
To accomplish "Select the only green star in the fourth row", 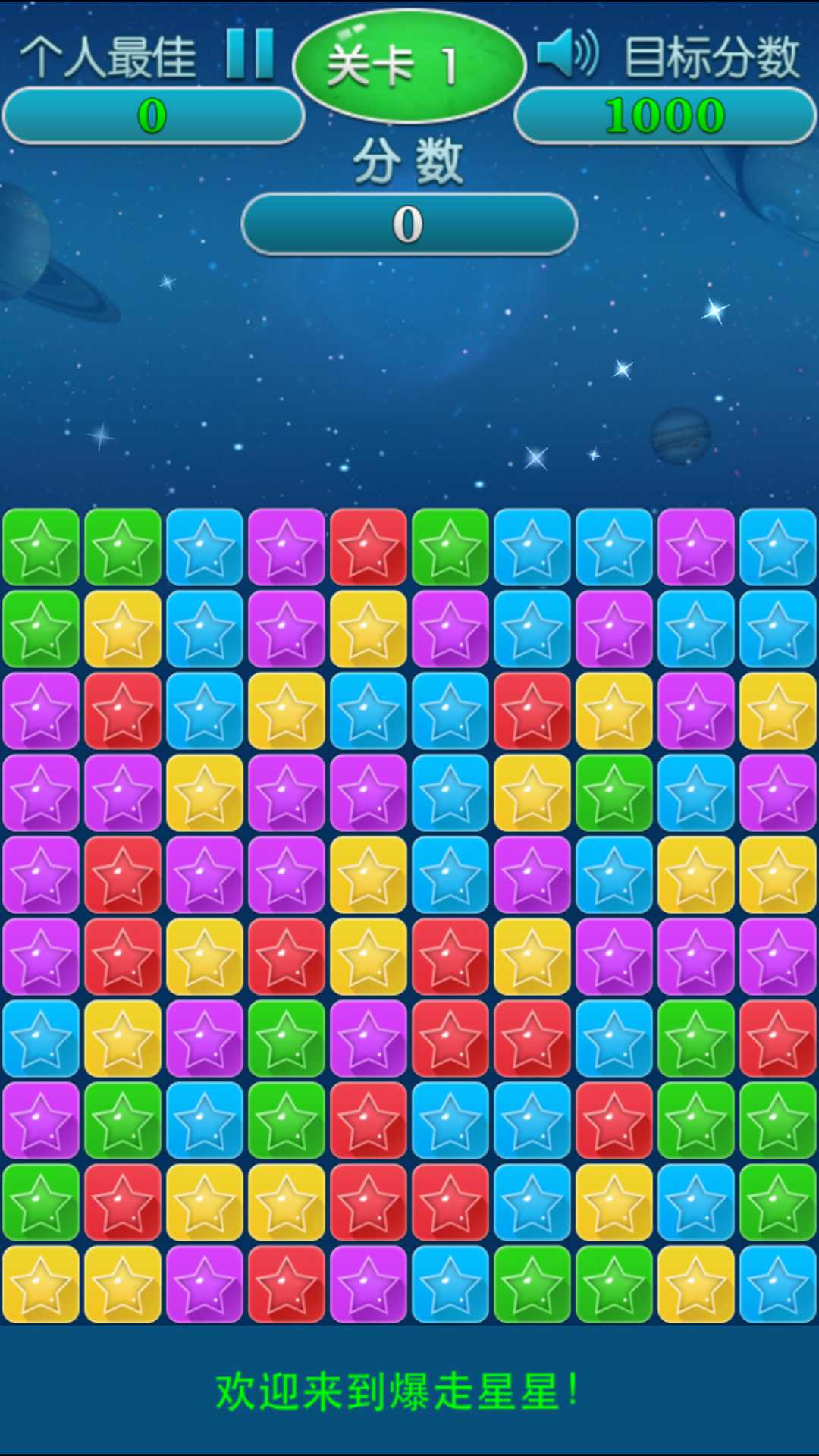I will pyautogui.click(x=614, y=793).
